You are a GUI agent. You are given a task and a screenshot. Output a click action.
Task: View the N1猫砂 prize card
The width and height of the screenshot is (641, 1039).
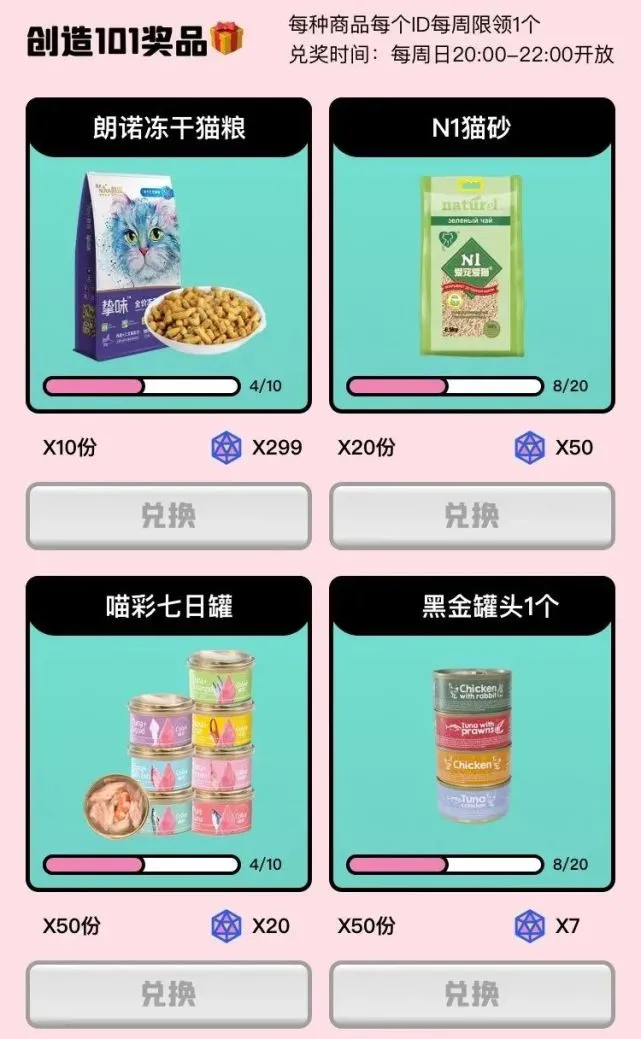point(472,265)
